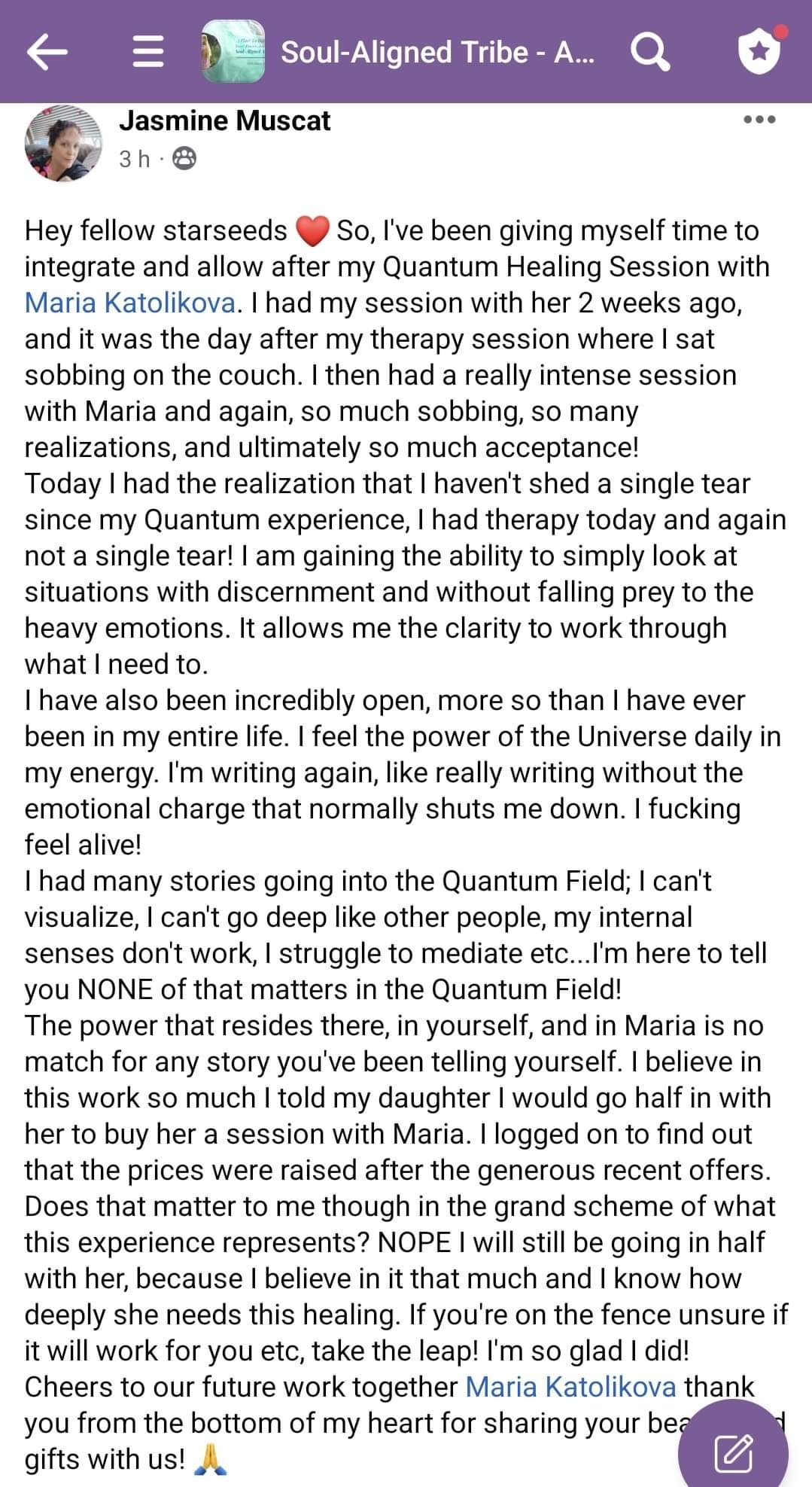
Task: Open Maria Katolikova mention after 'work together'
Action: (570, 1387)
